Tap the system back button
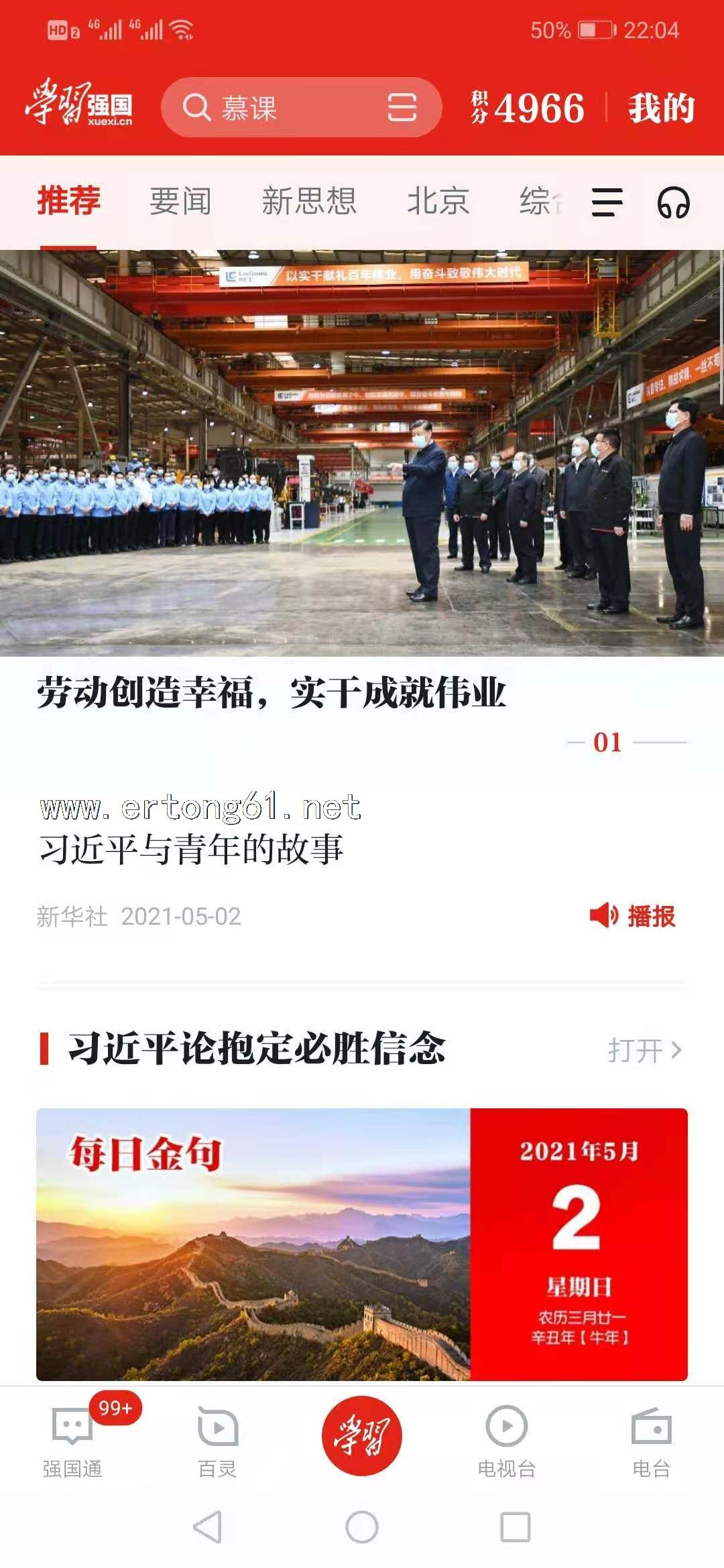Viewport: 724px width, 1568px height. [208, 1527]
